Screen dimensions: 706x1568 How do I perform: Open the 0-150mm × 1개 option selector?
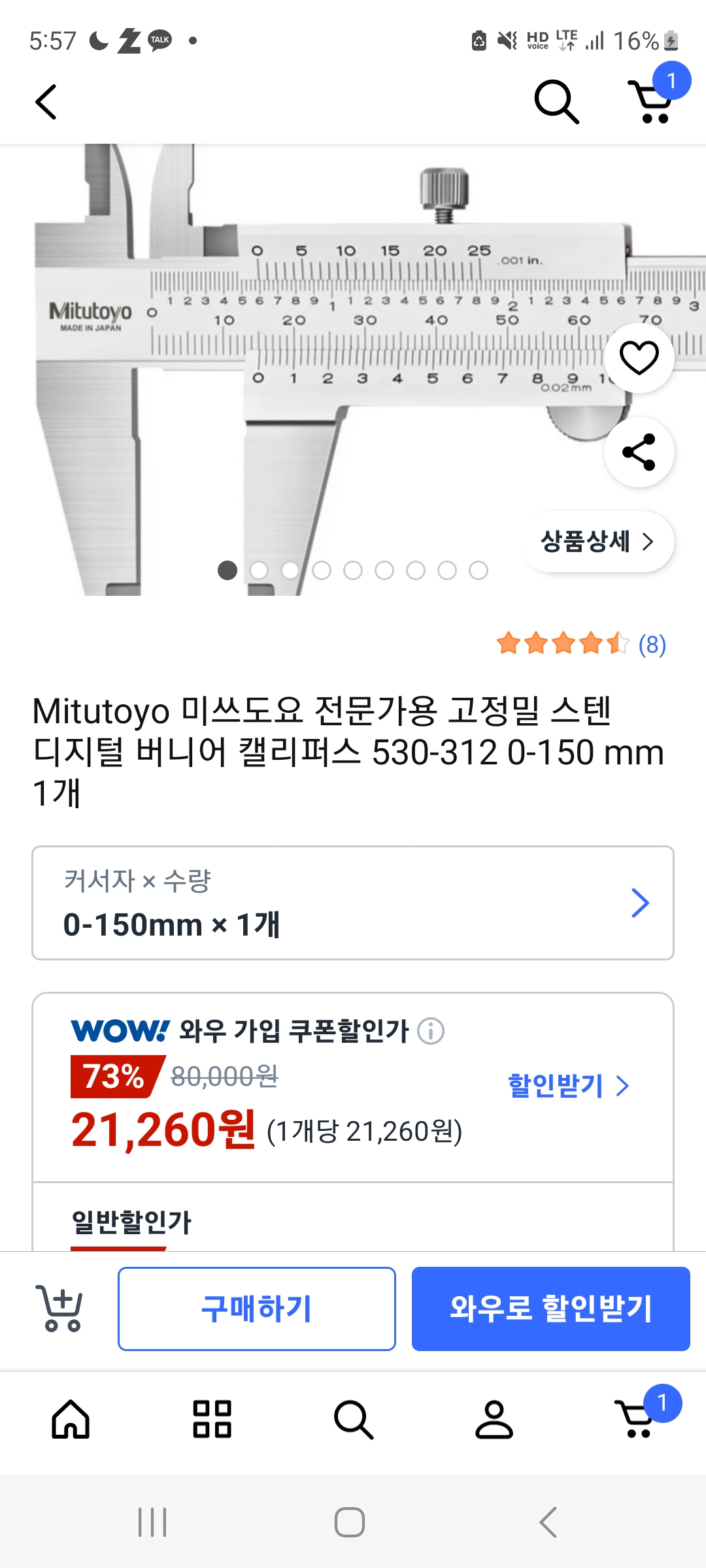point(353,903)
